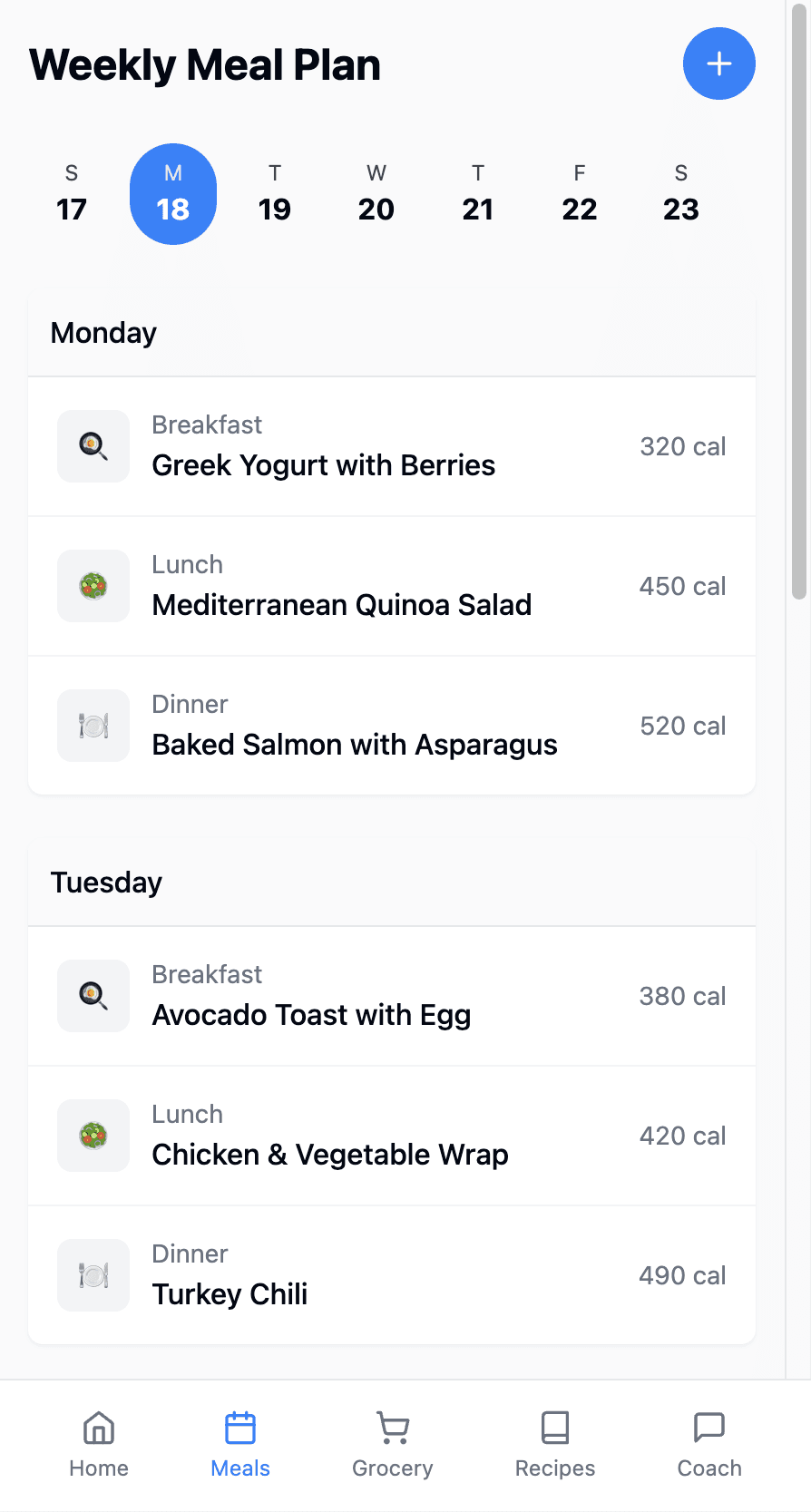
Task: Click the salad icon next to Chicken & Vegetable Wrap
Action: [x=93, y=1136]
